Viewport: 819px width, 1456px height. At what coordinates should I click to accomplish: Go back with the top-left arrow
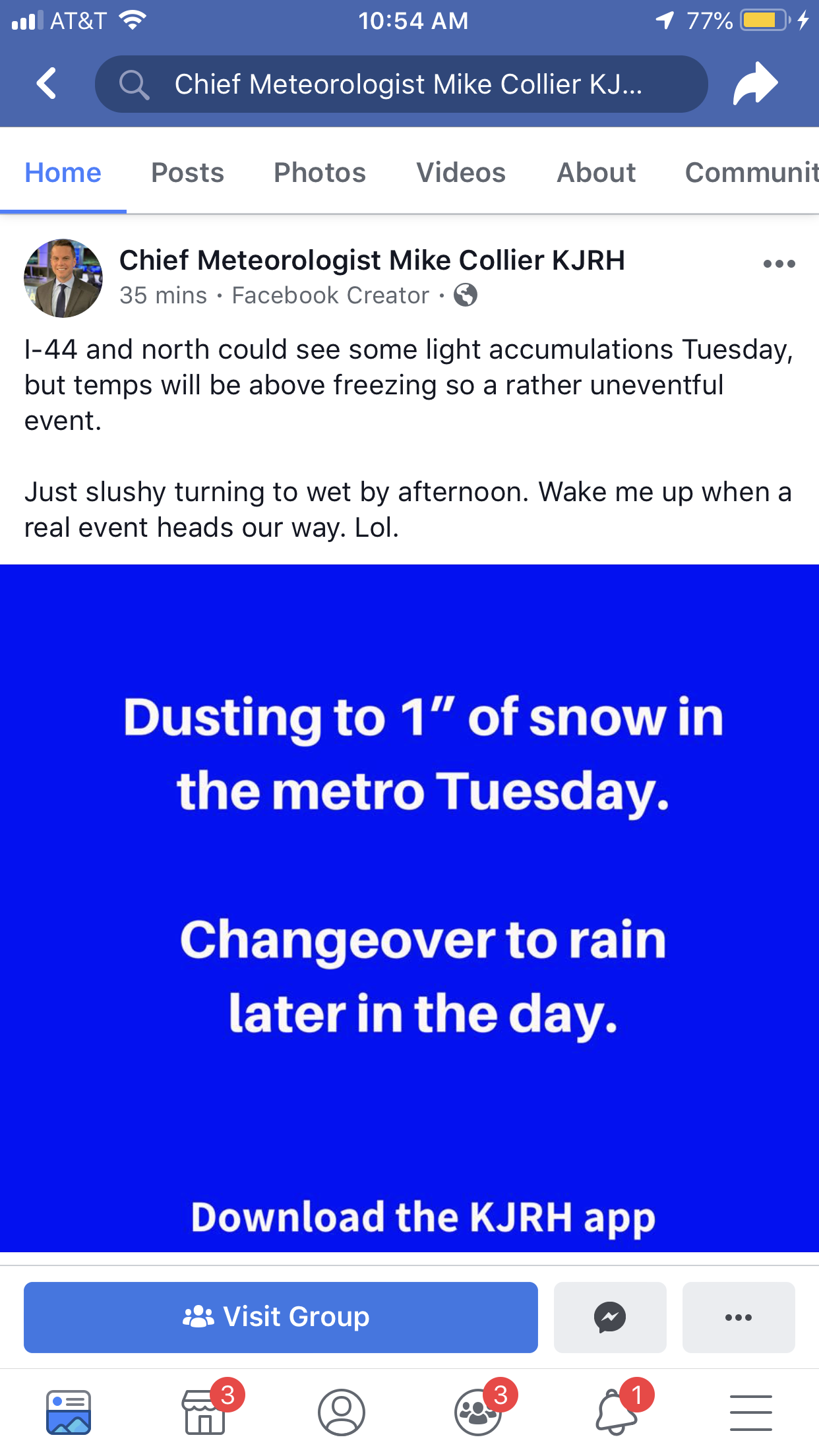[46, 84]
